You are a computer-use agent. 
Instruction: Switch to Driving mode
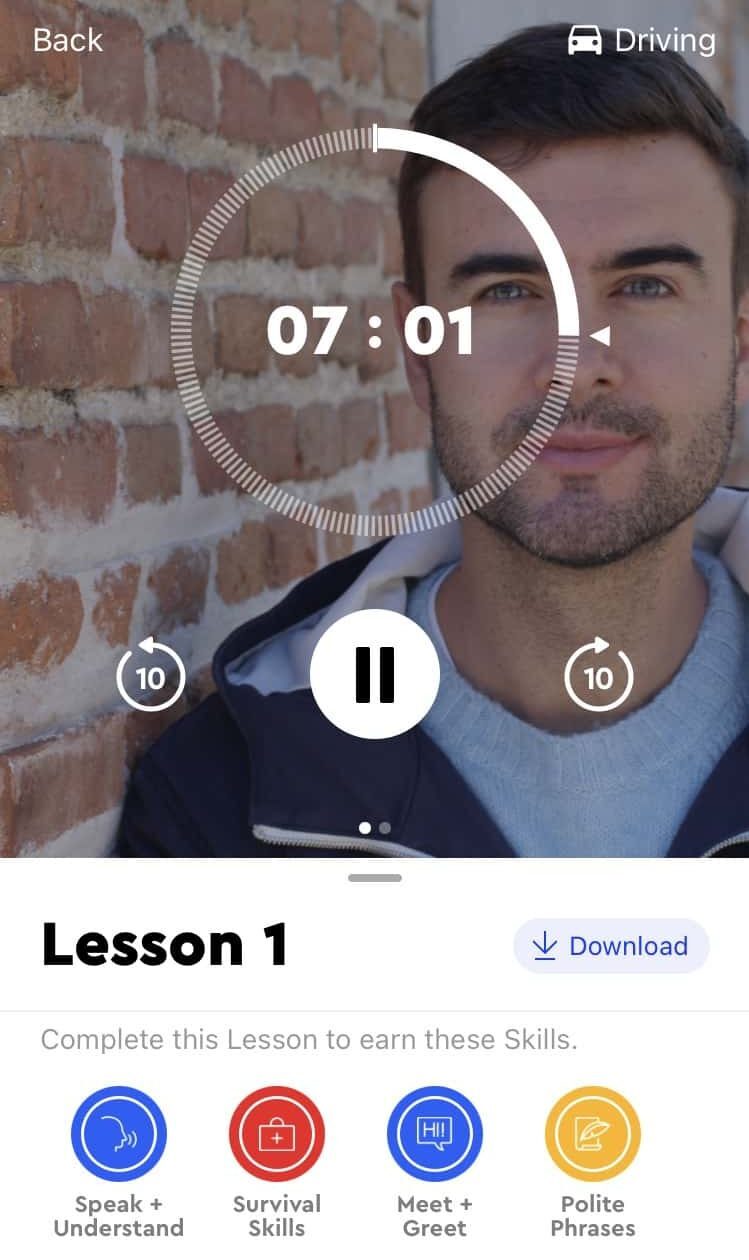641,40
